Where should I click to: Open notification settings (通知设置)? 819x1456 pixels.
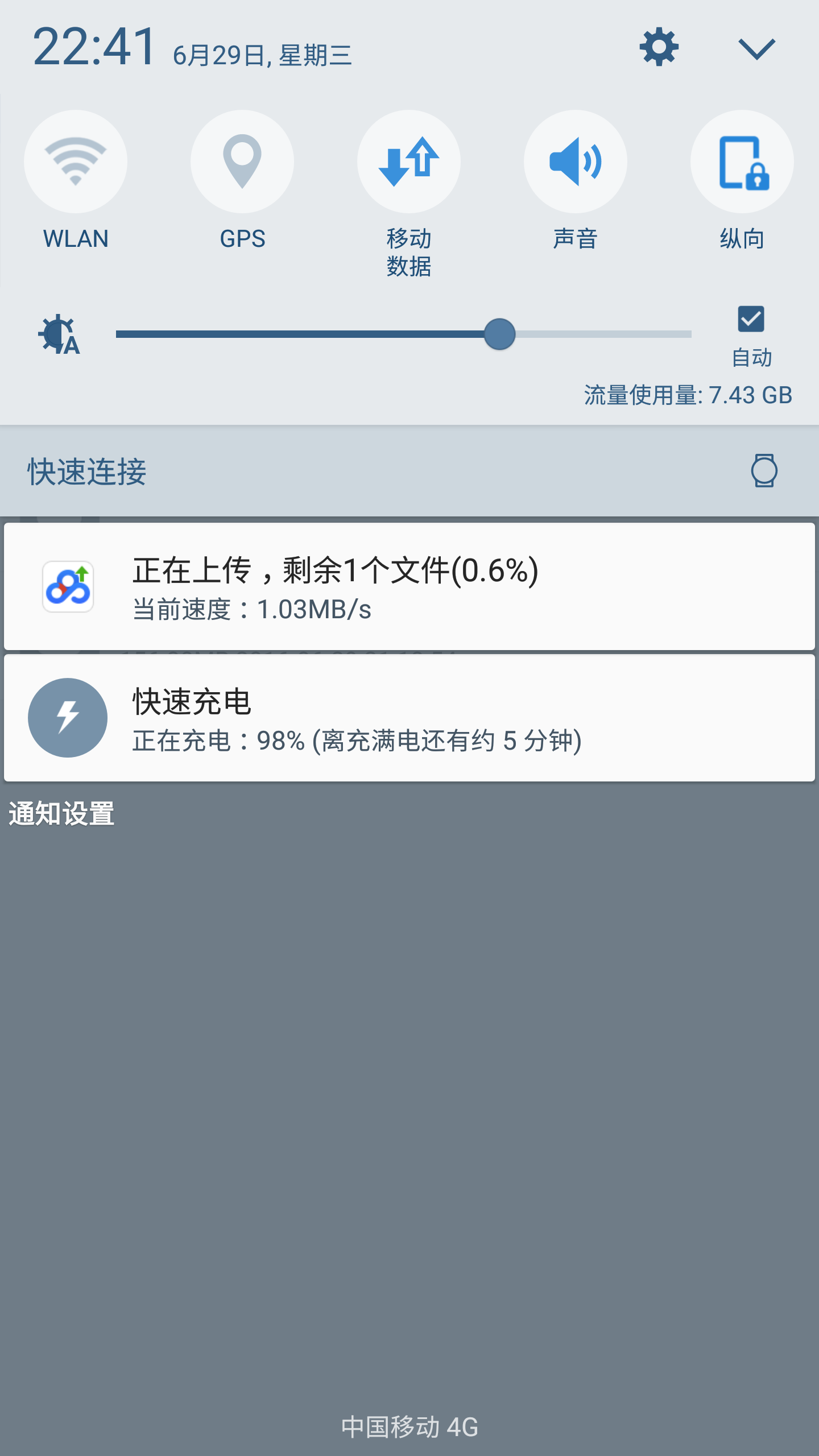coord(61,813)
